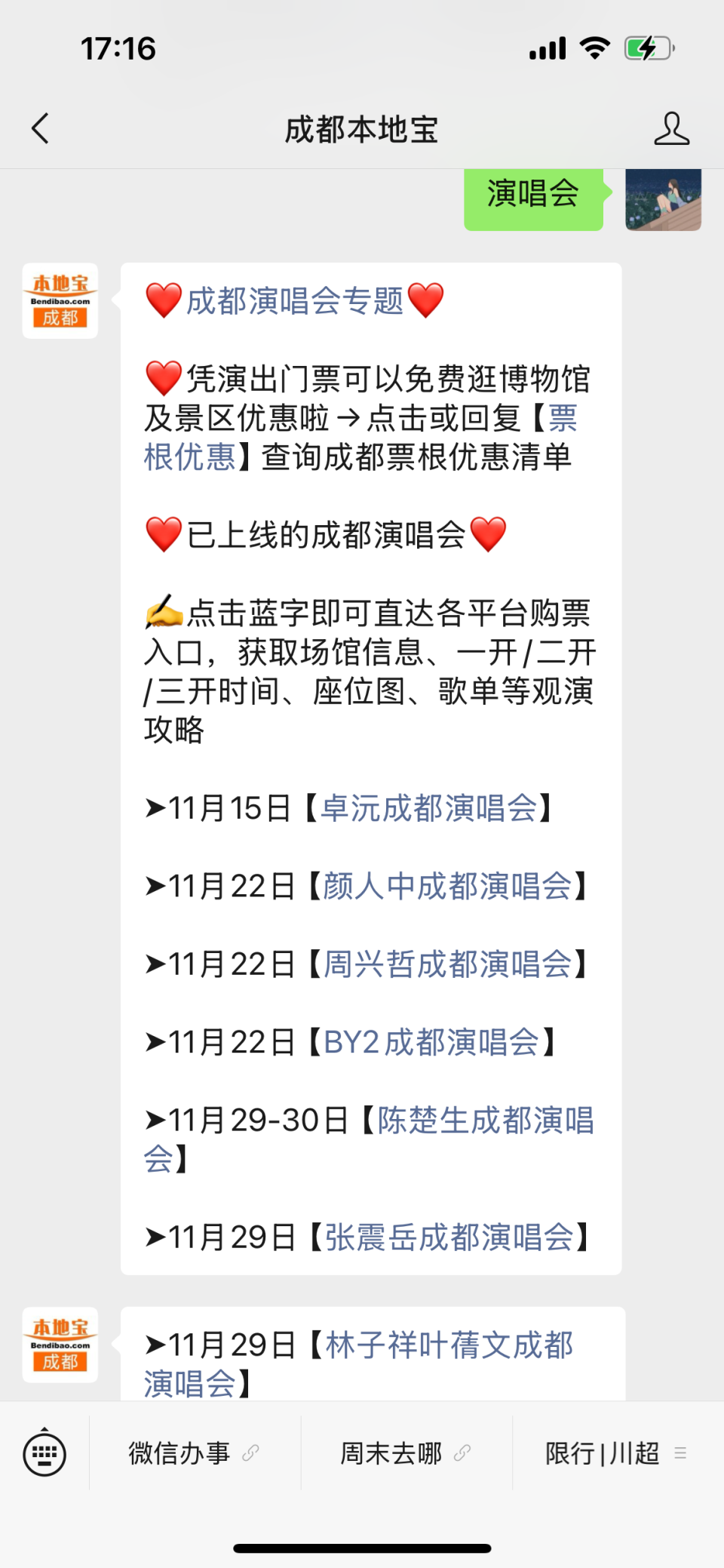Click the person profile icon at top right
The image size is (724, 1568).
[x=672, y=128]
